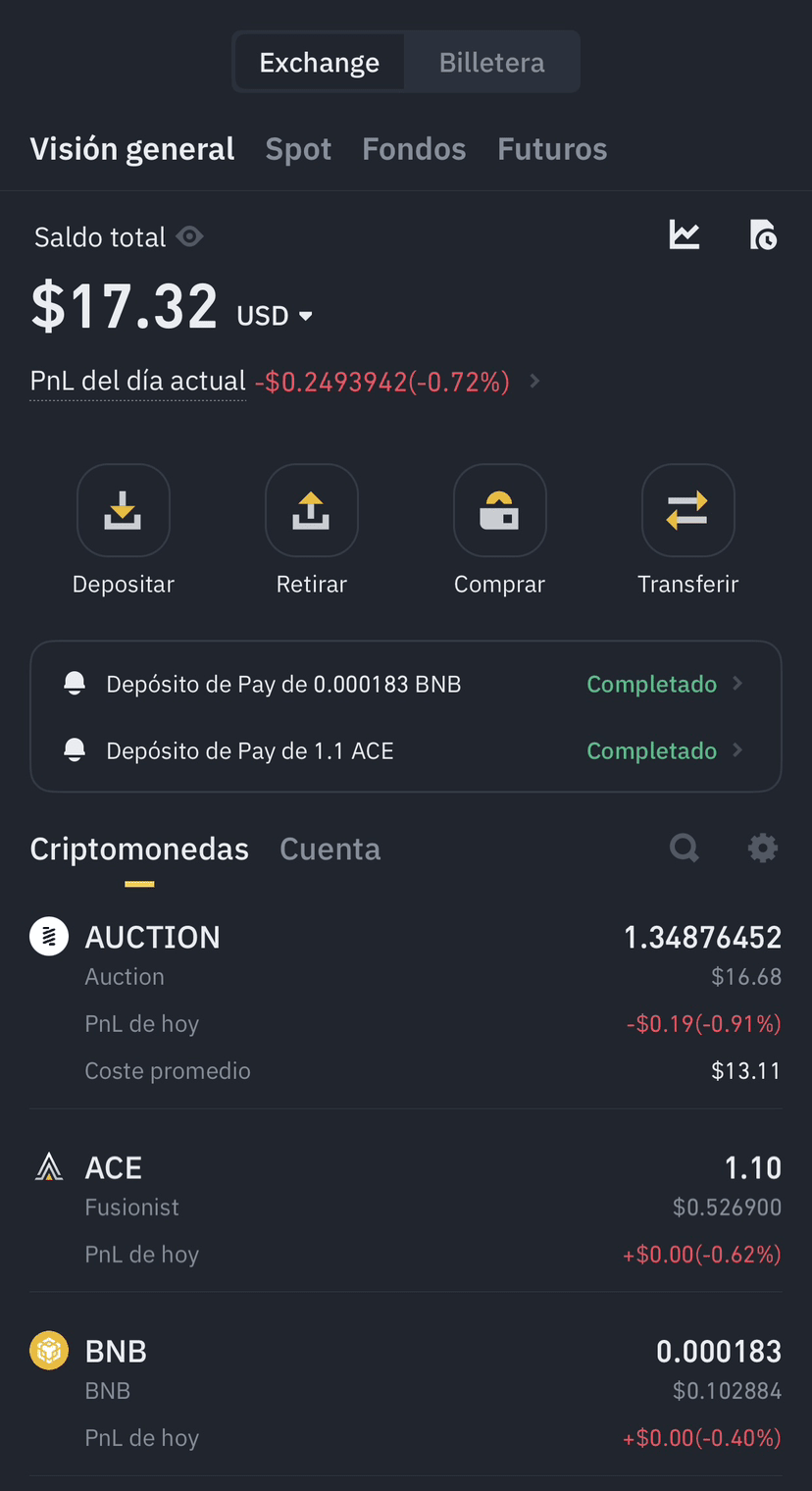Switch to the Billetera segment

(491, 63)
